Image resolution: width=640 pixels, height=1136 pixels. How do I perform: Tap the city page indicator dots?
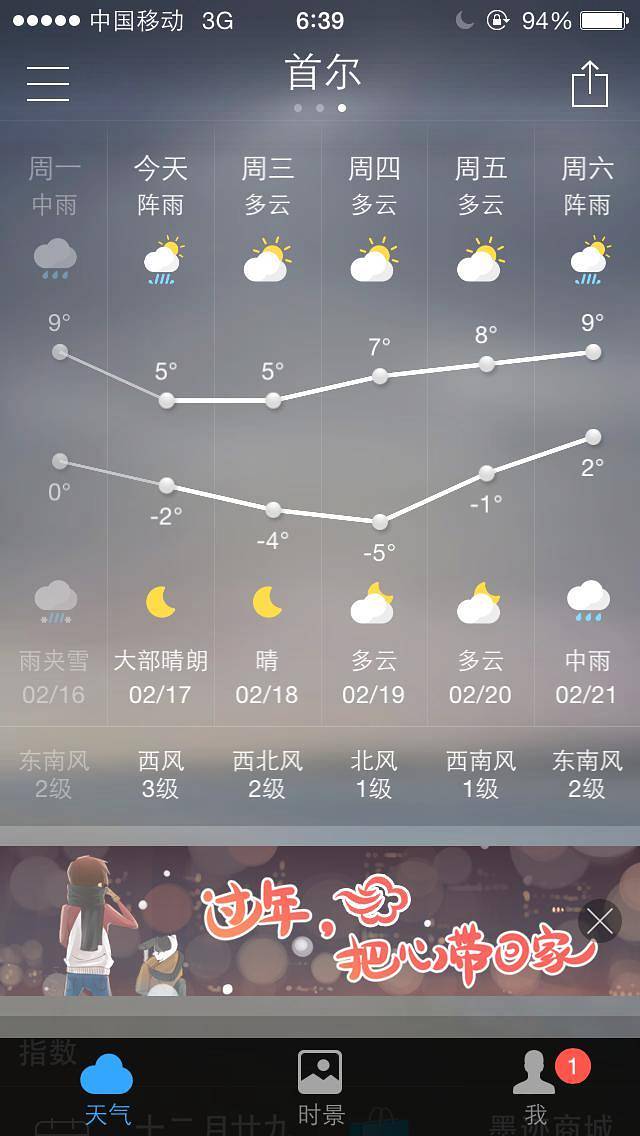320,108
